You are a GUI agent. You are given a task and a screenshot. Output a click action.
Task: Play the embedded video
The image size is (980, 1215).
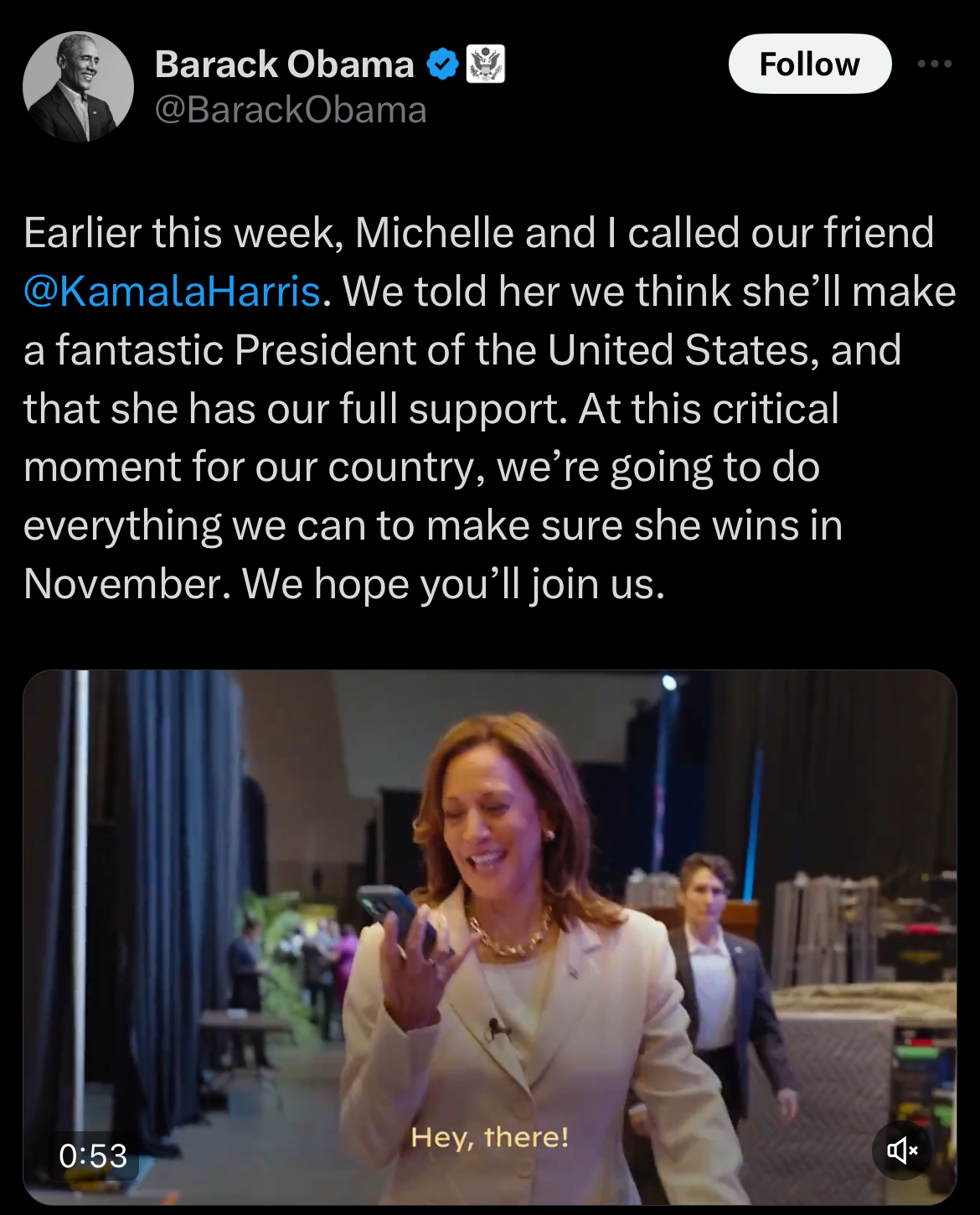pos(489,936)
